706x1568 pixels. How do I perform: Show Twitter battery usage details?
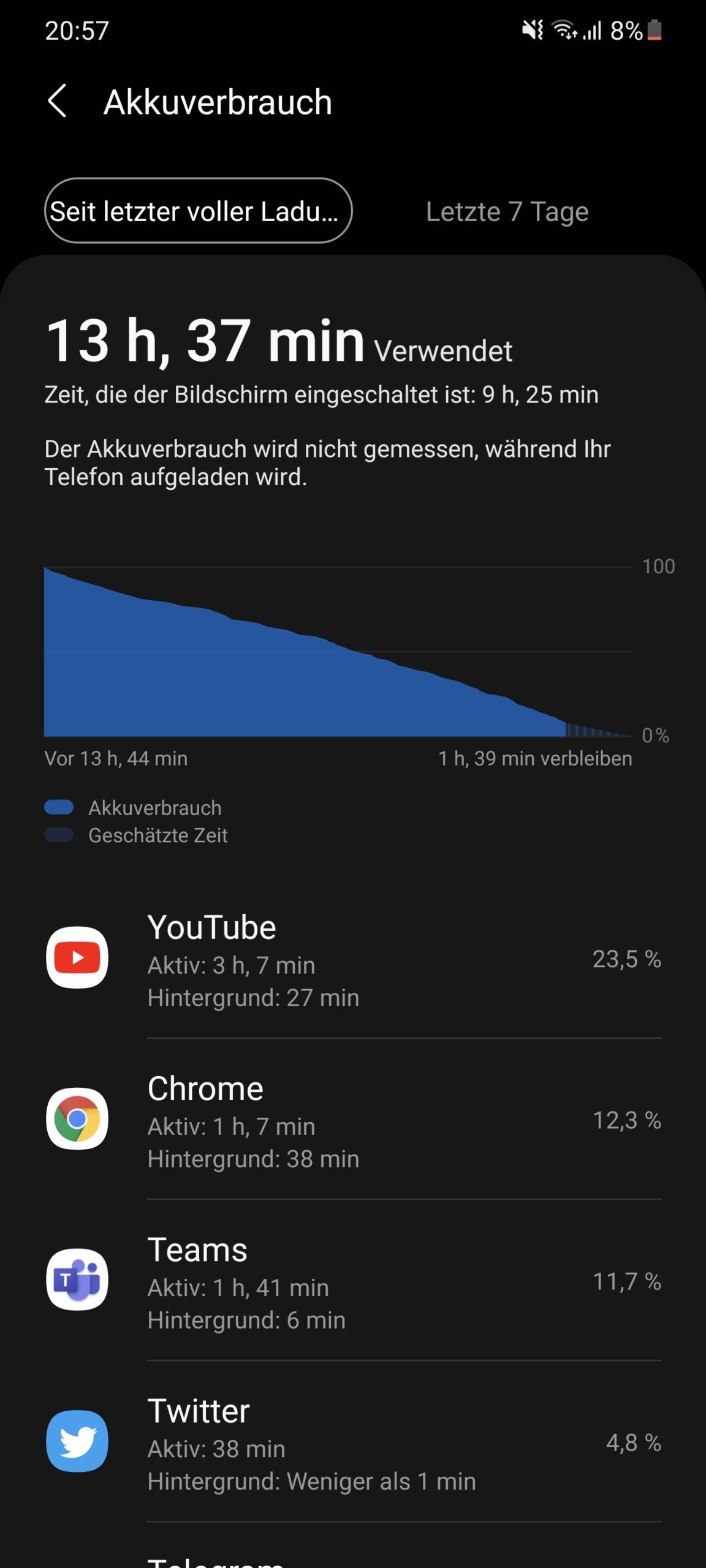[x=353, y=1441]
